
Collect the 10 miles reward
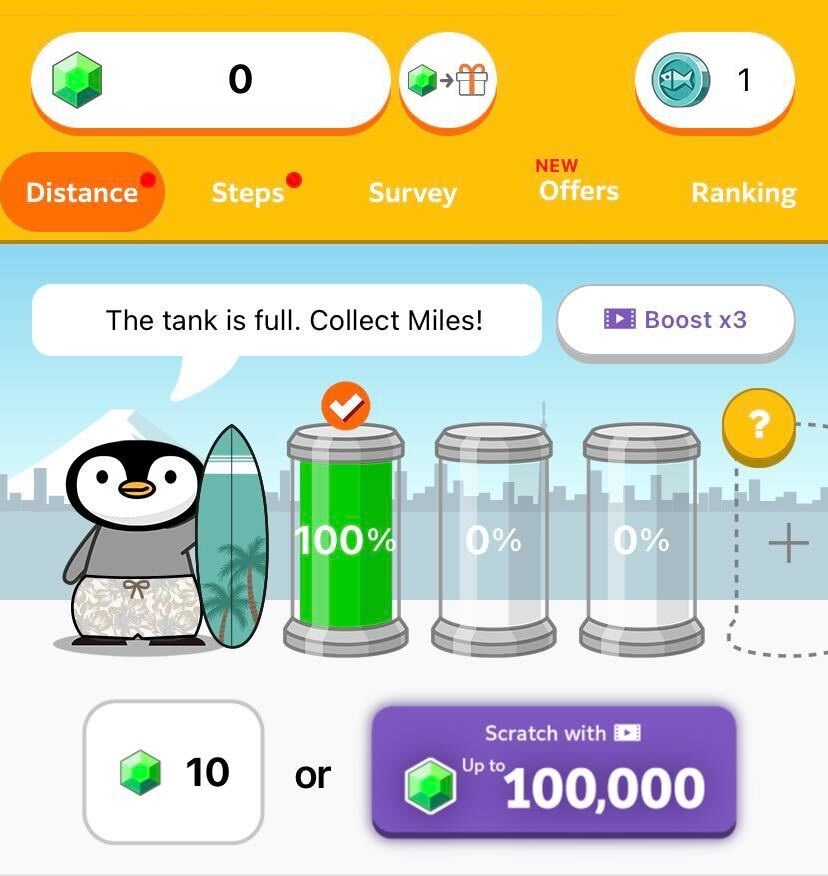(x=173, y=772)
